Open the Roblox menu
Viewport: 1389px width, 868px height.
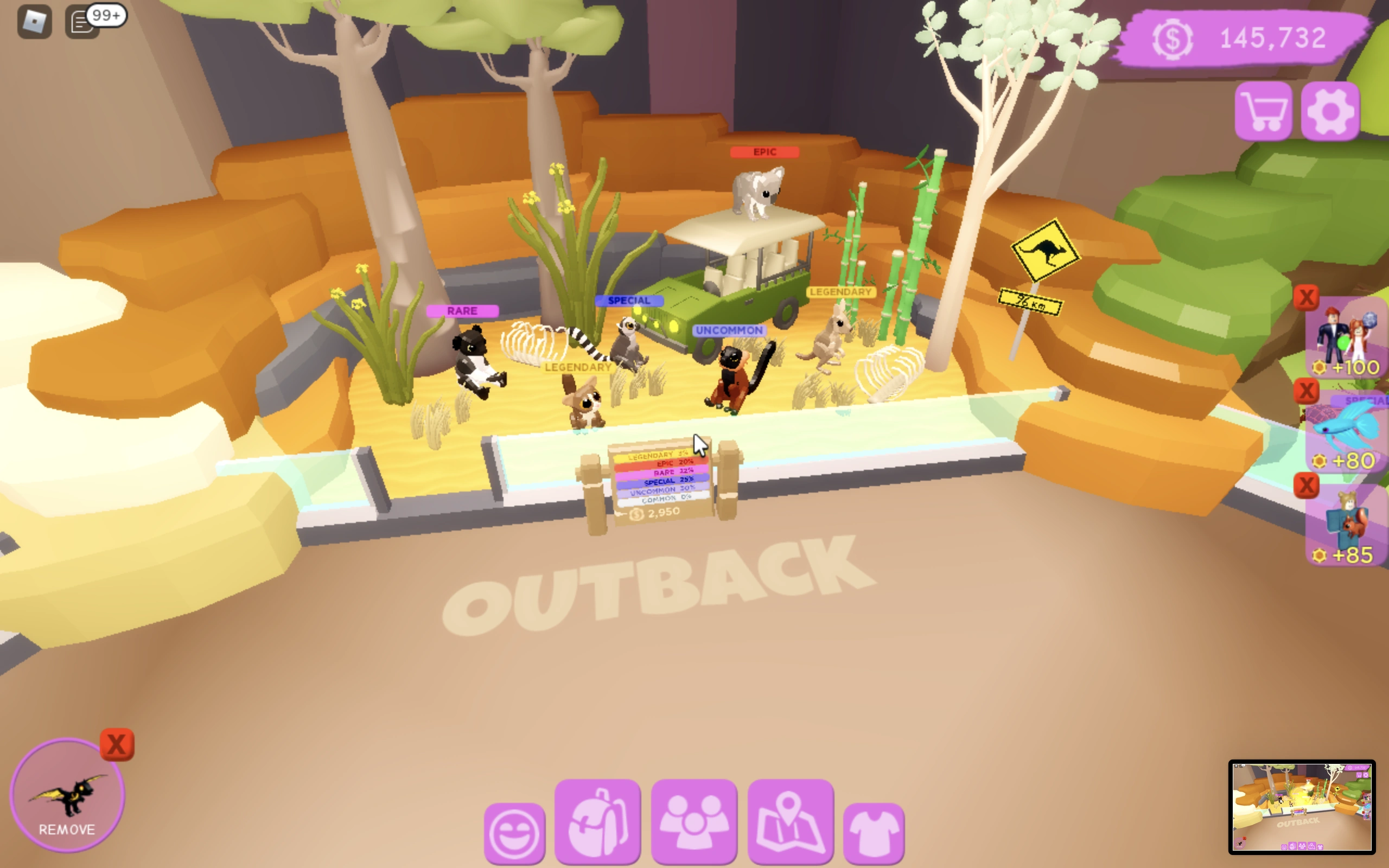(x=34, y=22)
